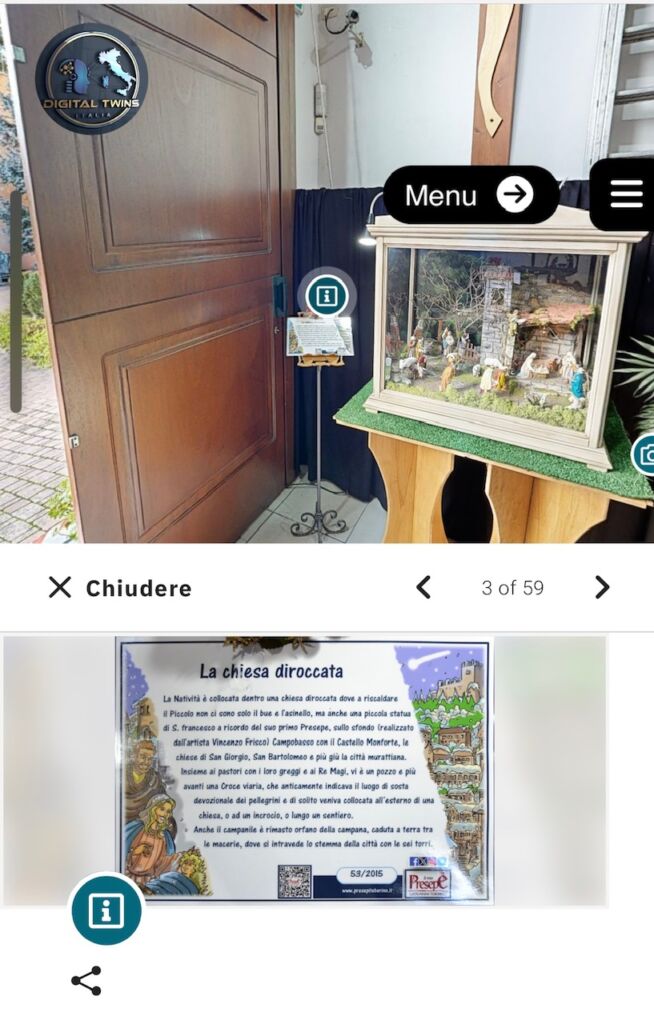Tap the info hotspot above the lectern
654x1024 pixels.
click(x=325, y=296)
